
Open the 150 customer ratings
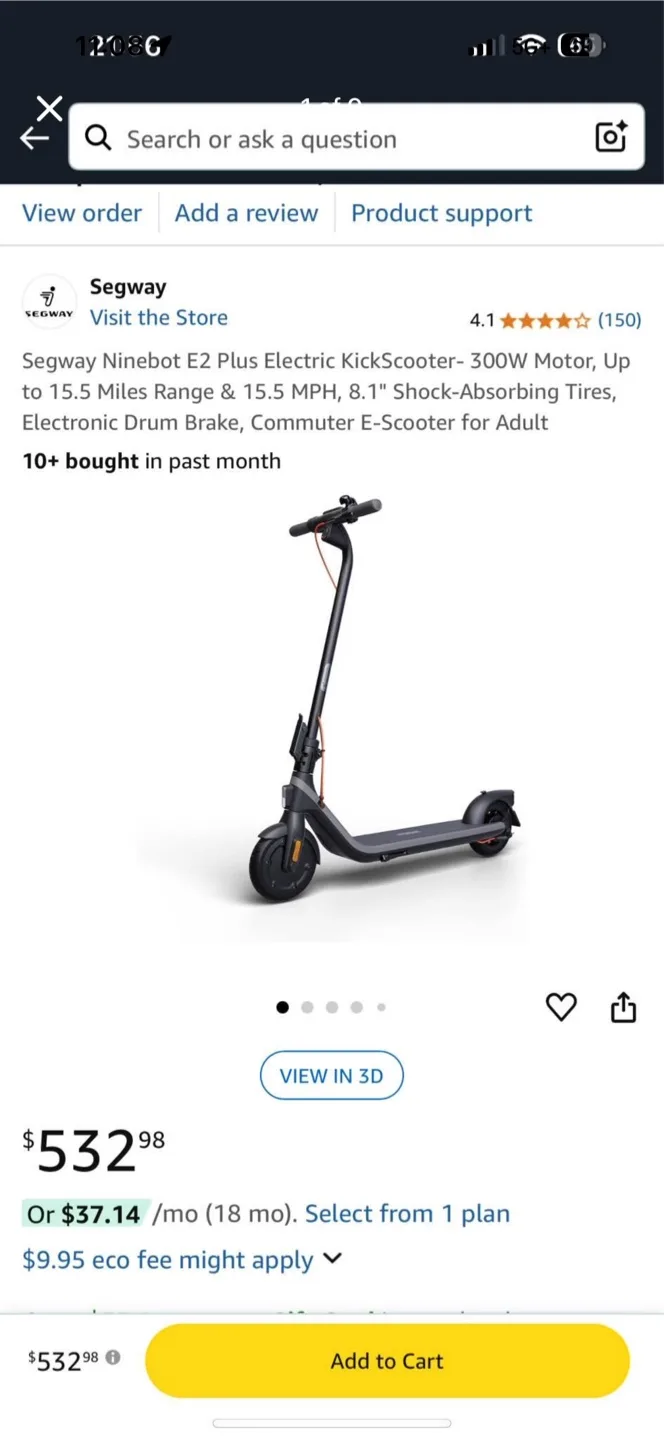(x=619, y=320)
